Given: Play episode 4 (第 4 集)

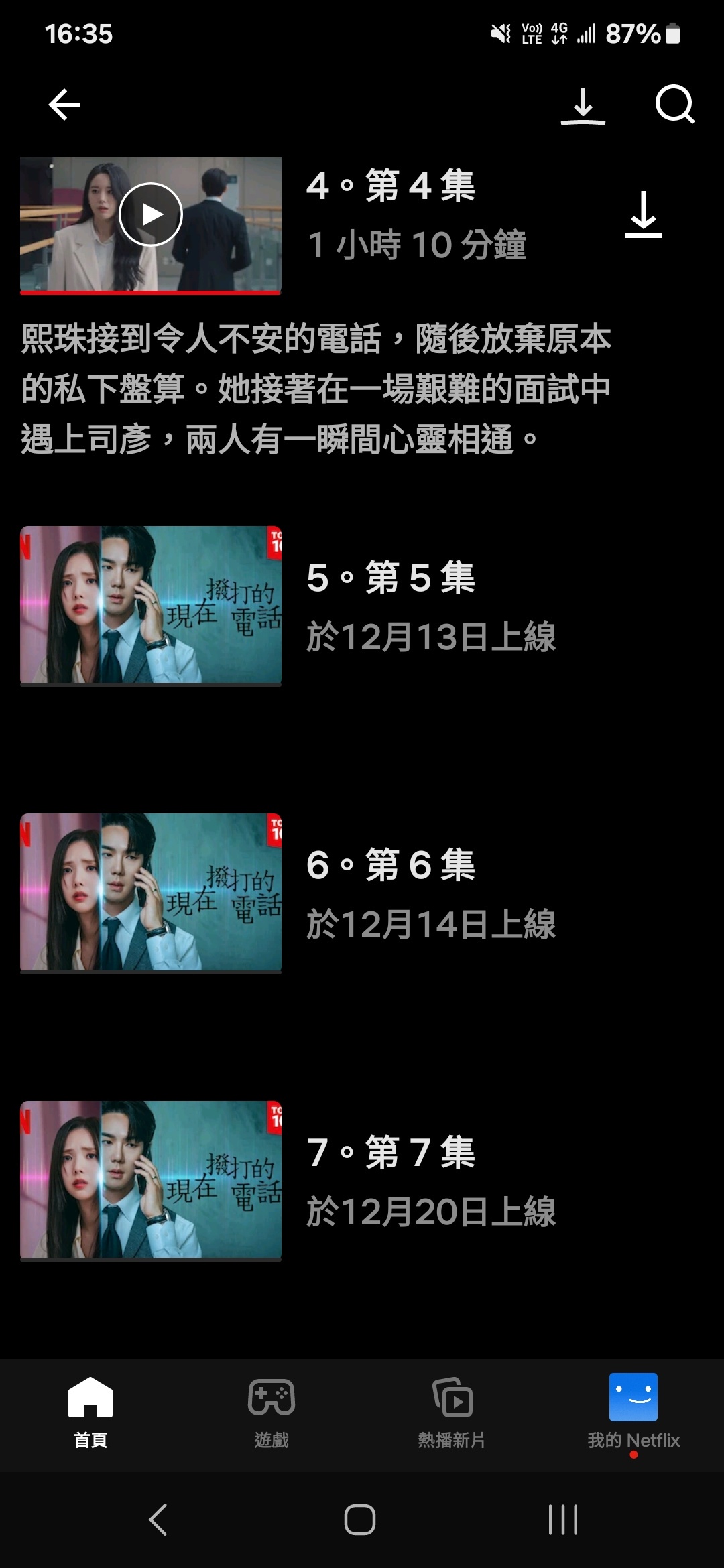Looking at the screenshot, I should pos(151,214).
